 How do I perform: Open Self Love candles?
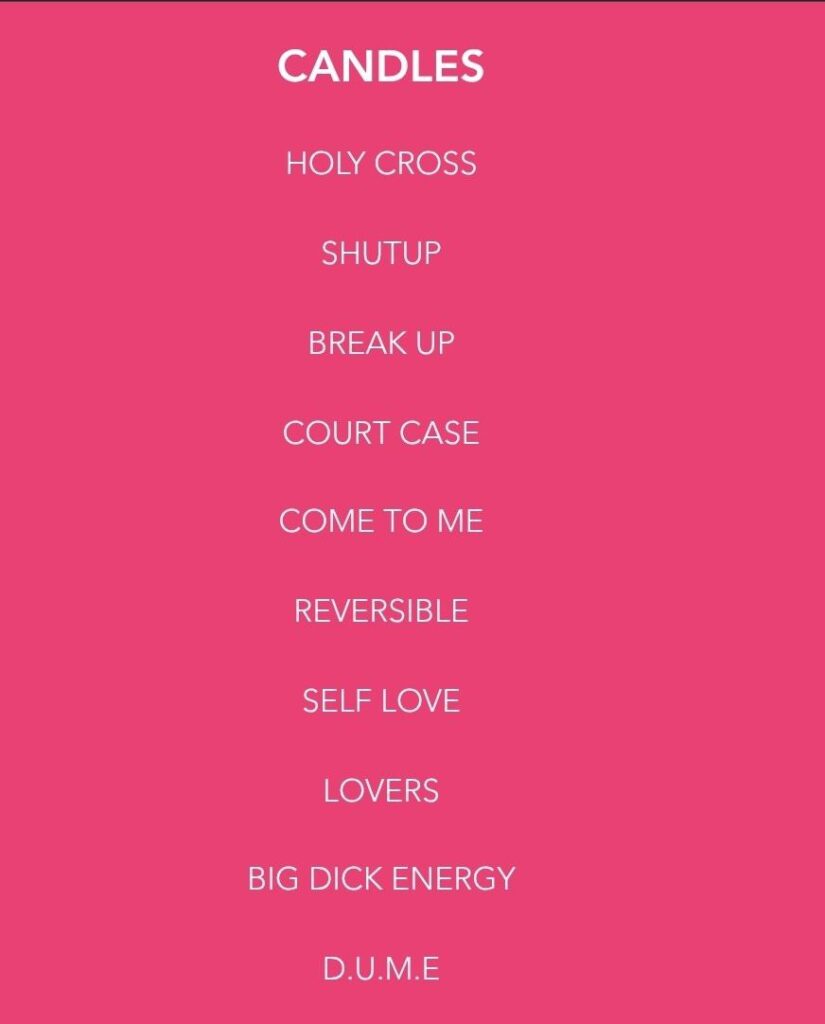click(381, 701)
